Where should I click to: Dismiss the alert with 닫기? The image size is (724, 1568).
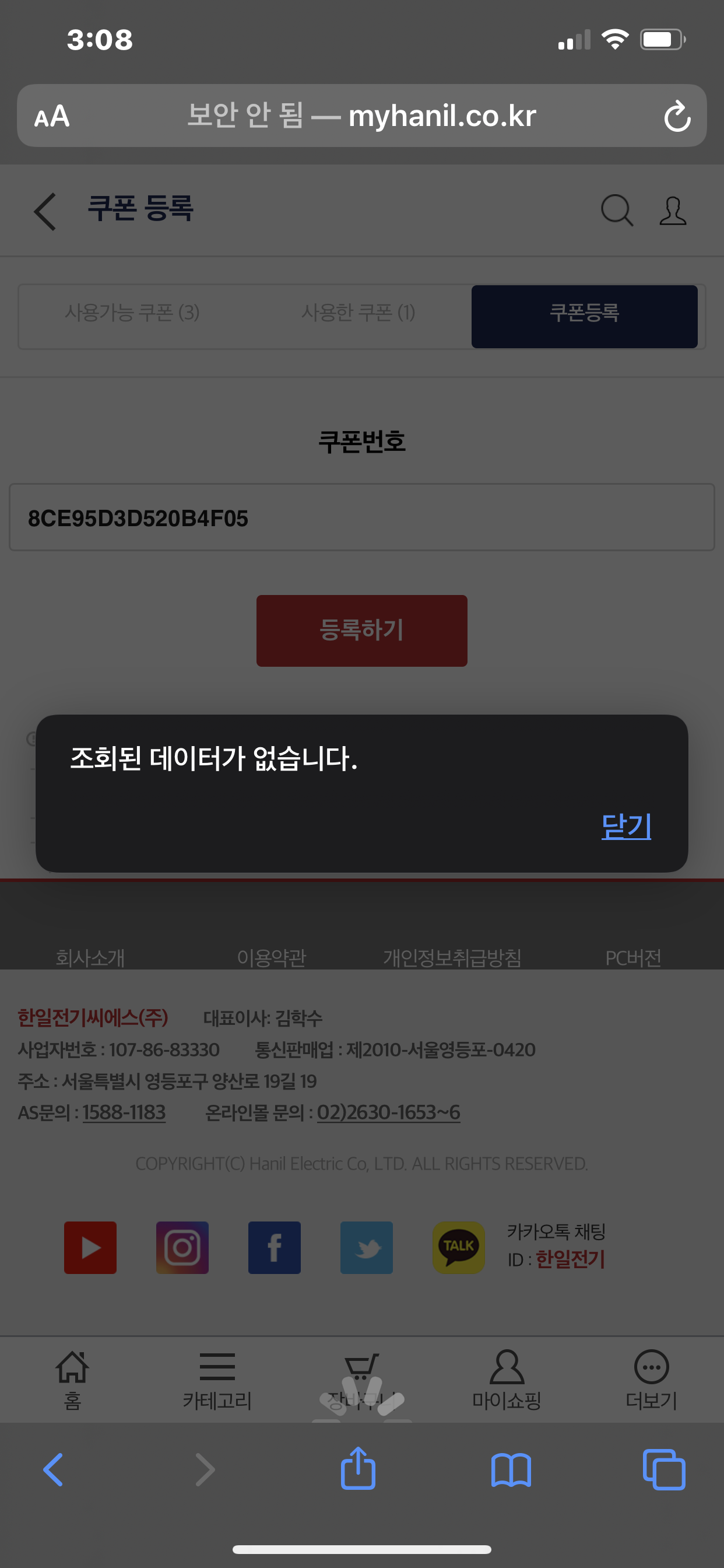(x=625, y=826)
